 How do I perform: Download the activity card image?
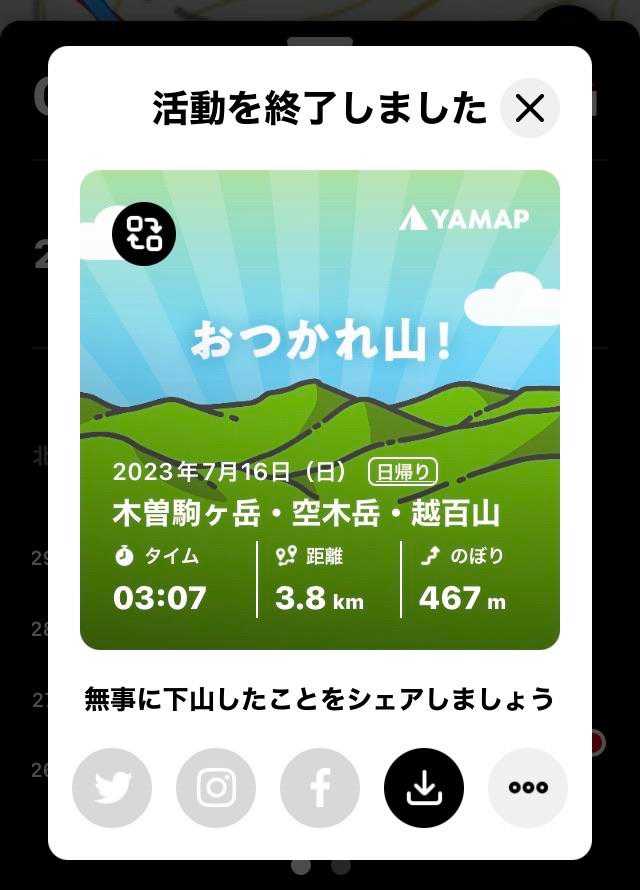pyautogui.click(x=424, y=788)
